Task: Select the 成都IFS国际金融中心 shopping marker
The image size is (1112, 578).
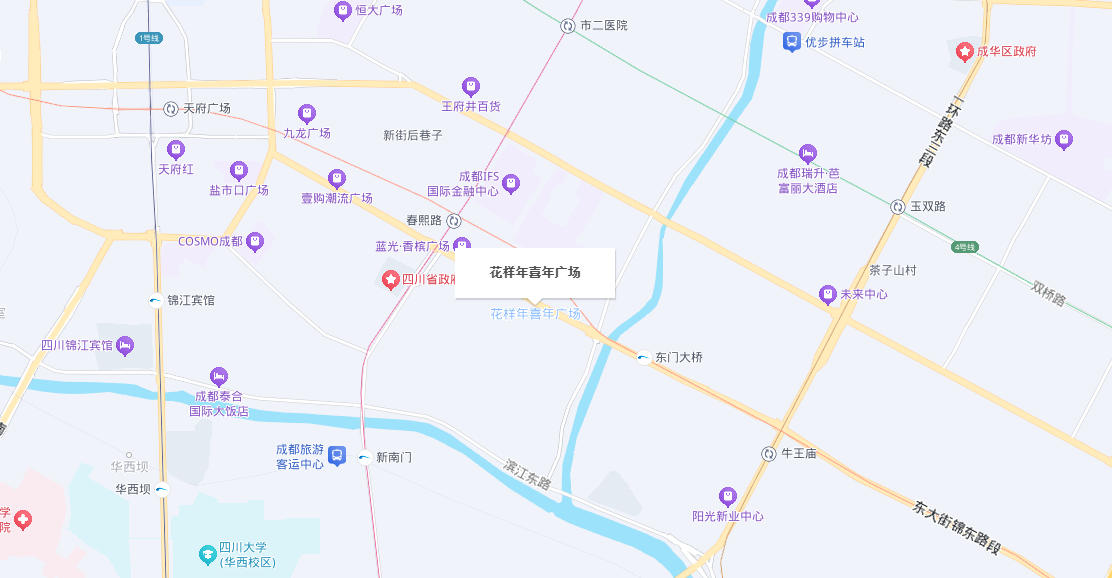Action: (511, 183)
